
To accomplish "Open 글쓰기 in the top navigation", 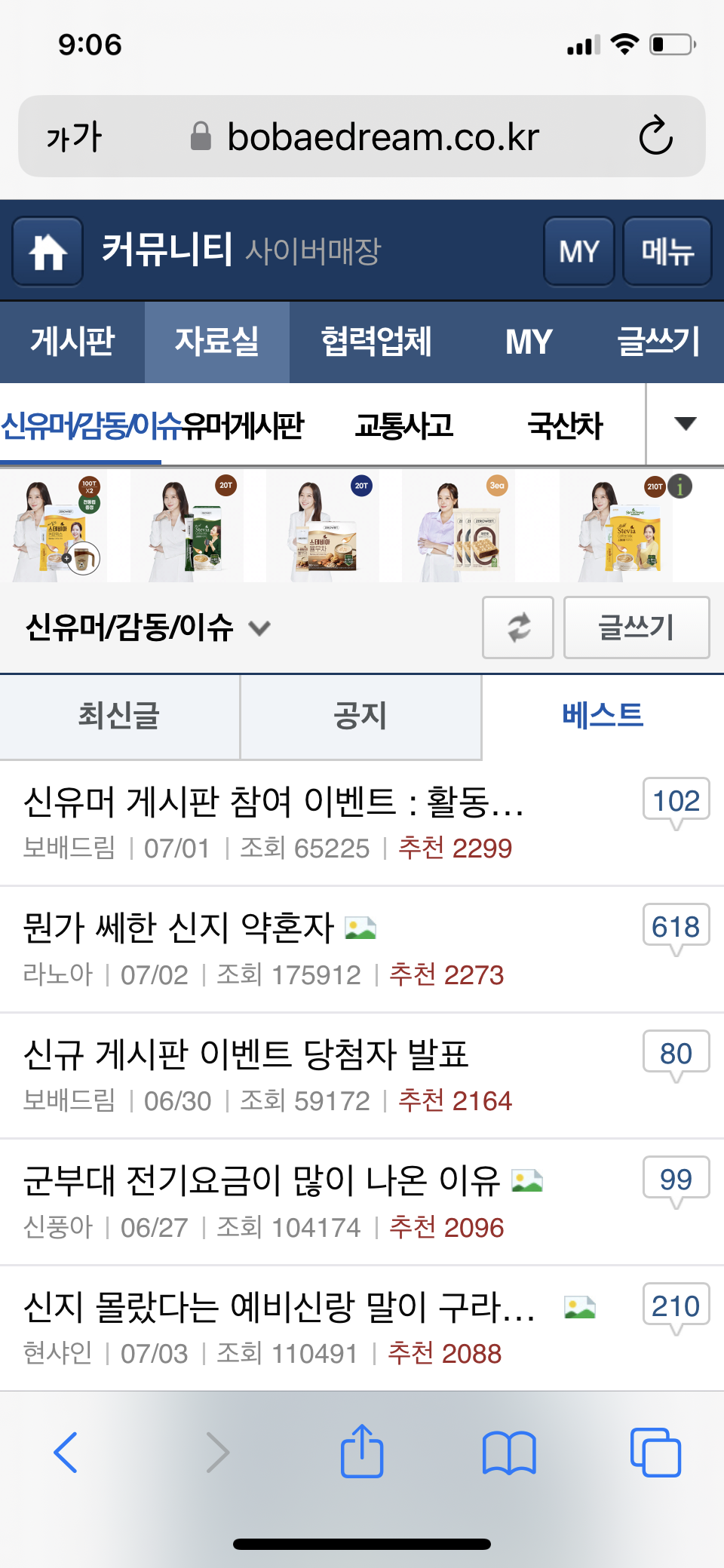I will coord(658,342).
